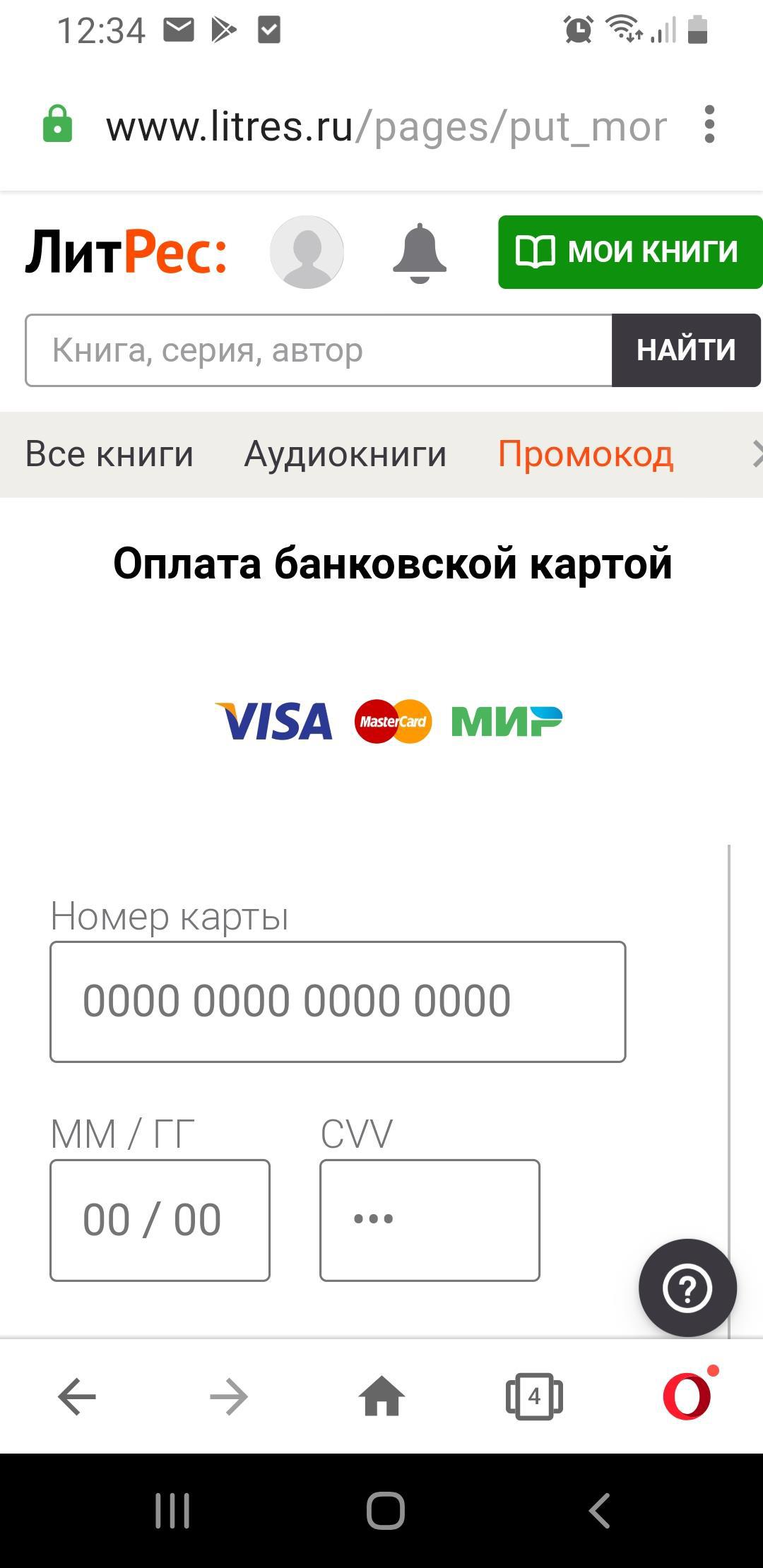This screenshot has height=1568, width=763.
Task: Switch to Все книги tab
Action: click(x=110, y=454)
